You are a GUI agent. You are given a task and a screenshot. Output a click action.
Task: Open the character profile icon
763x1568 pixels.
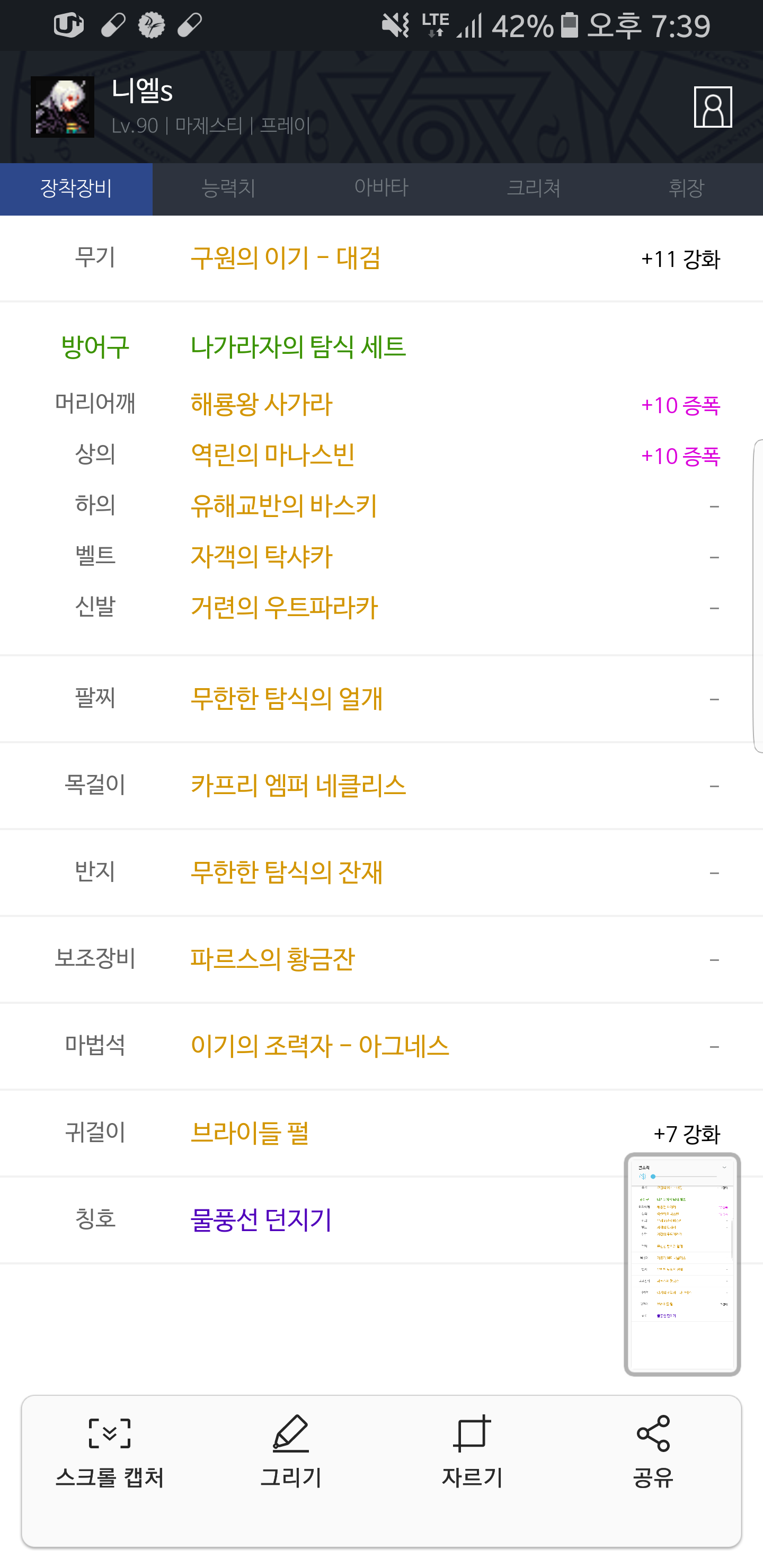713,107
